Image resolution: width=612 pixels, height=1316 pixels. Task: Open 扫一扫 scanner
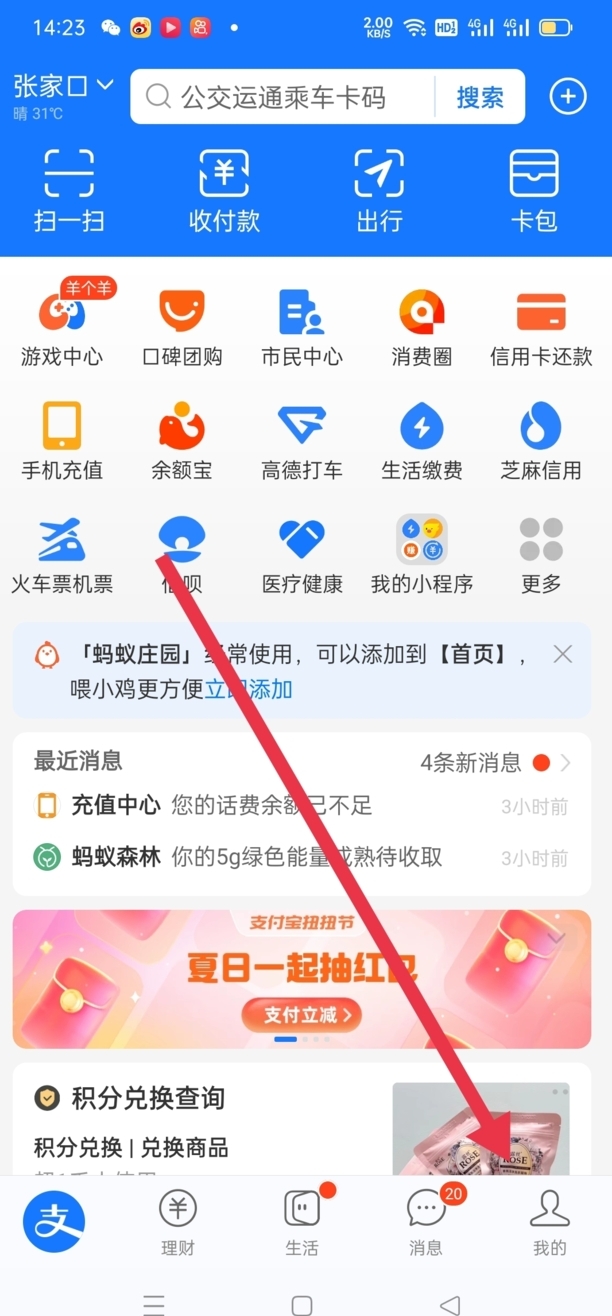[69, 190]
